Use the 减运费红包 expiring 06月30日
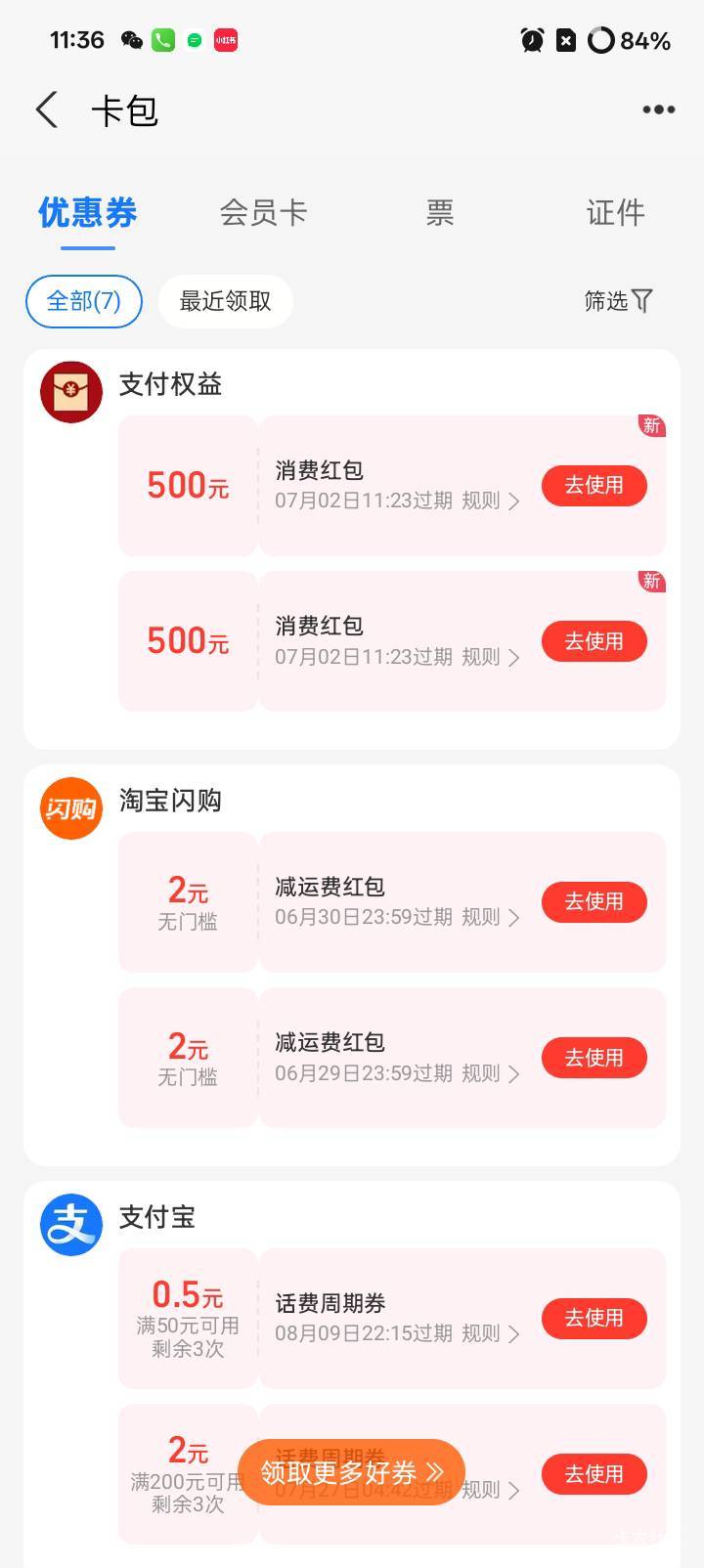This screenshot has height=1568, width=704. [594, 901]
